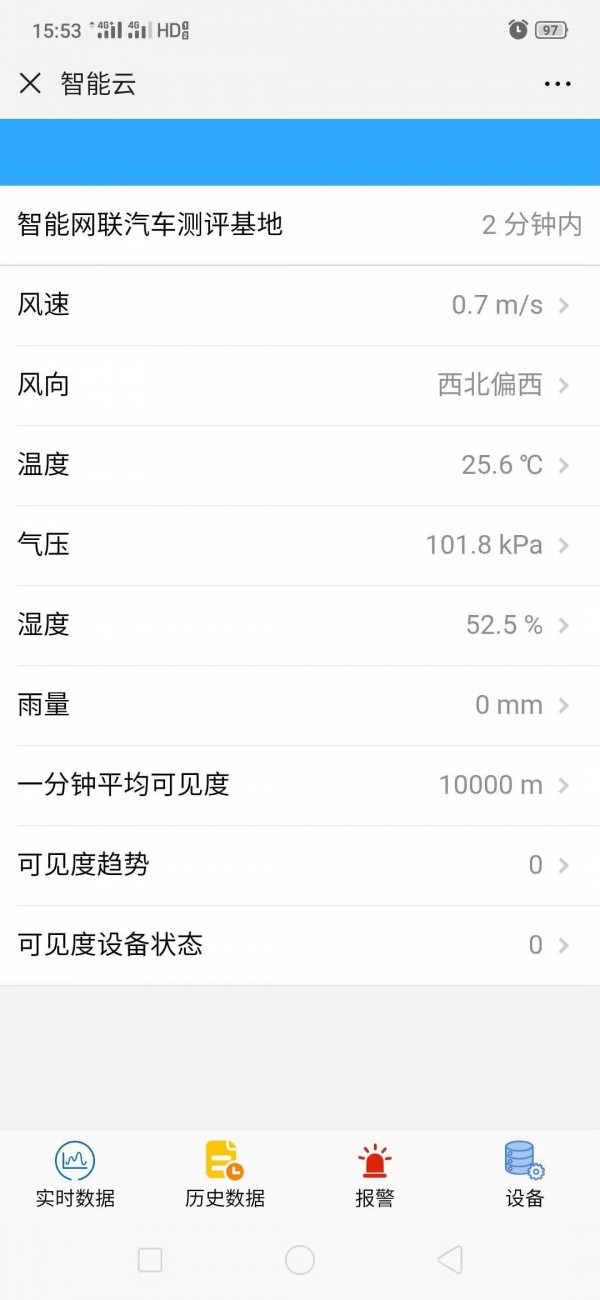Open 可见度设备状态 row

(x=300, y=945)
